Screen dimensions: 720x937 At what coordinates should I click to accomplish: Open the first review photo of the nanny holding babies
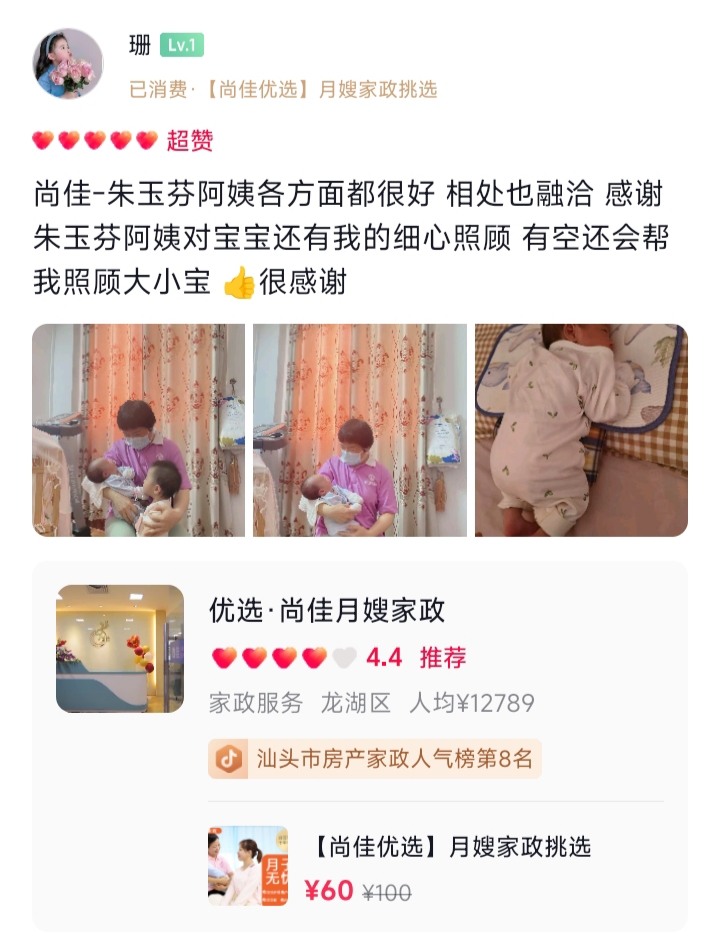[x=138, y=430]
